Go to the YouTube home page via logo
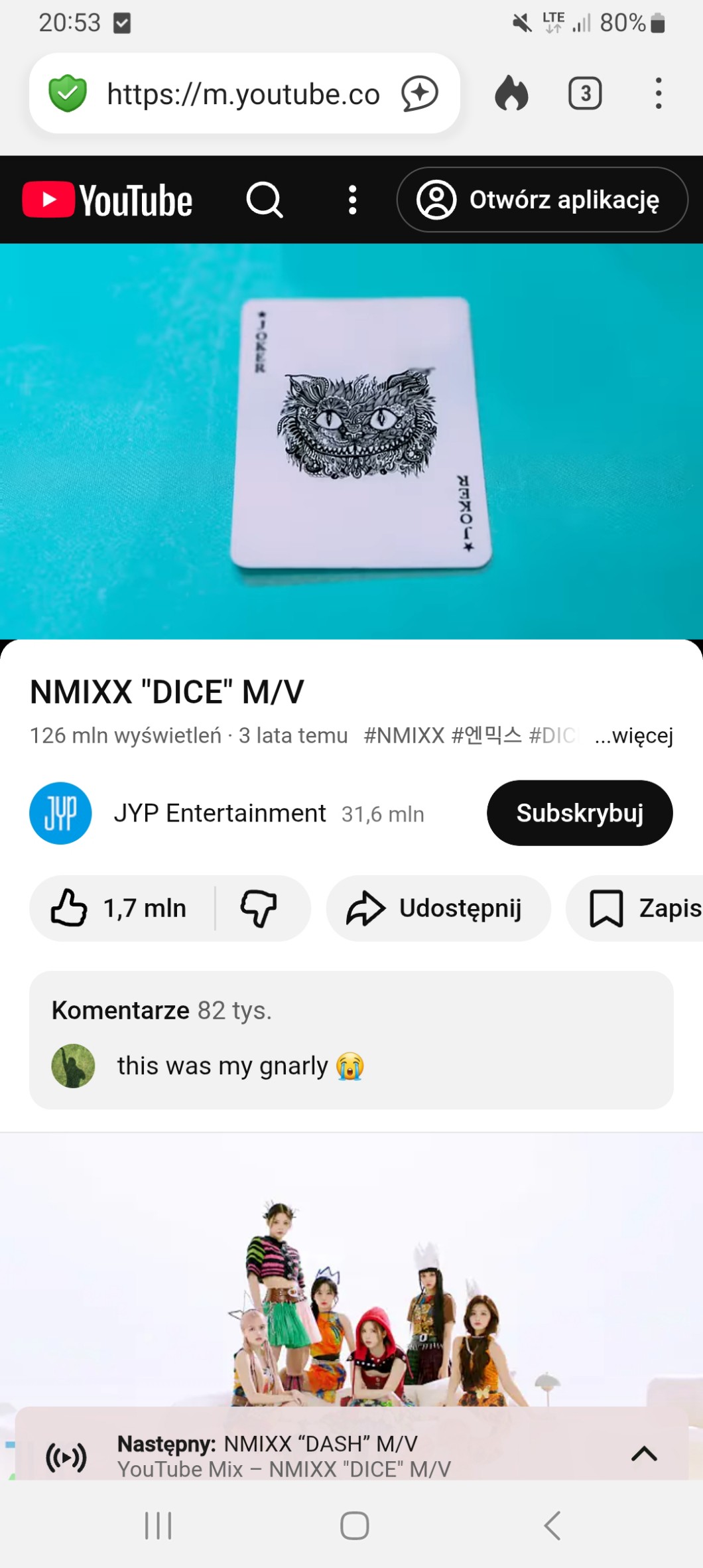Image resolution: width=703 pixels, height=1568 pixels. (x=107, y=200)
